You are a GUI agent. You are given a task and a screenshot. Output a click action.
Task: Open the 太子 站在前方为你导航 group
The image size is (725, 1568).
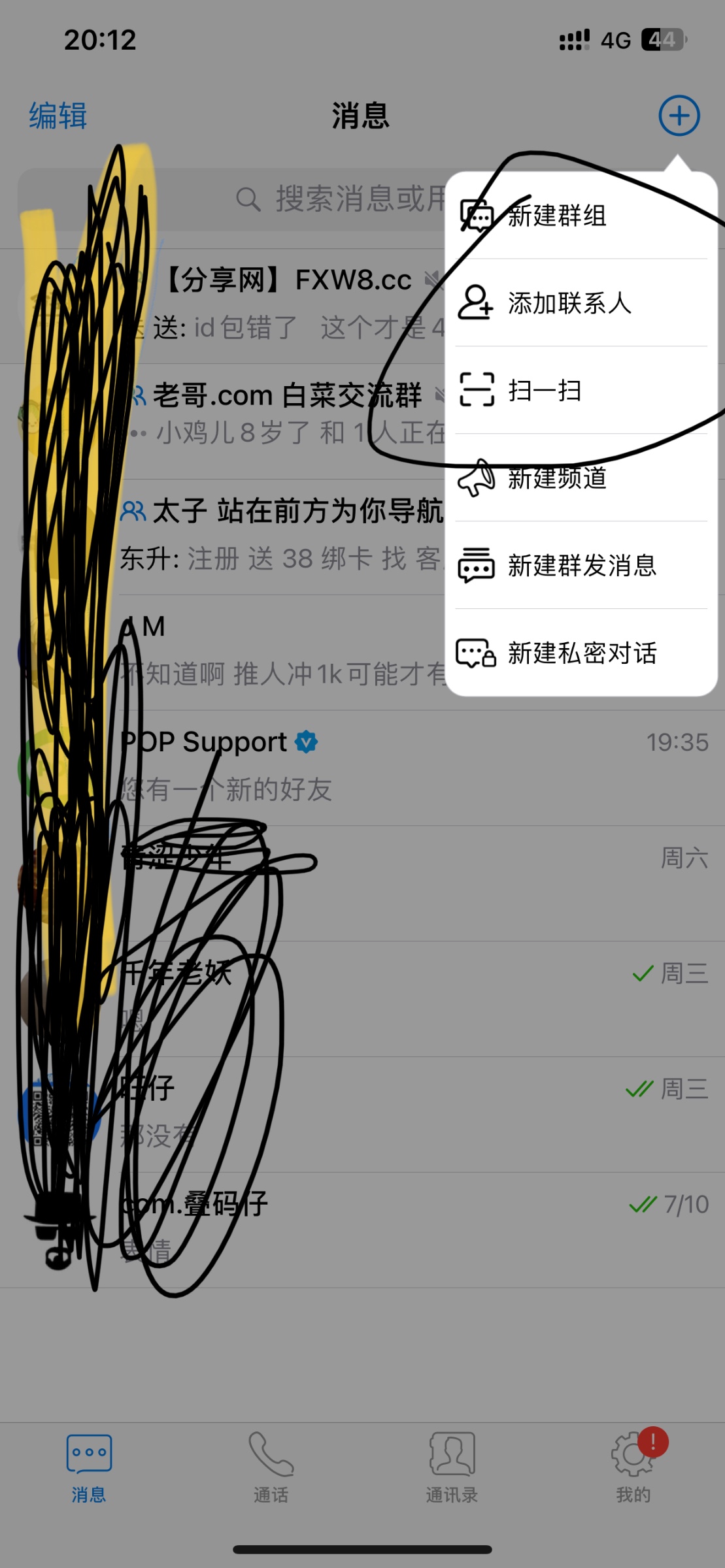coord(281,534)
